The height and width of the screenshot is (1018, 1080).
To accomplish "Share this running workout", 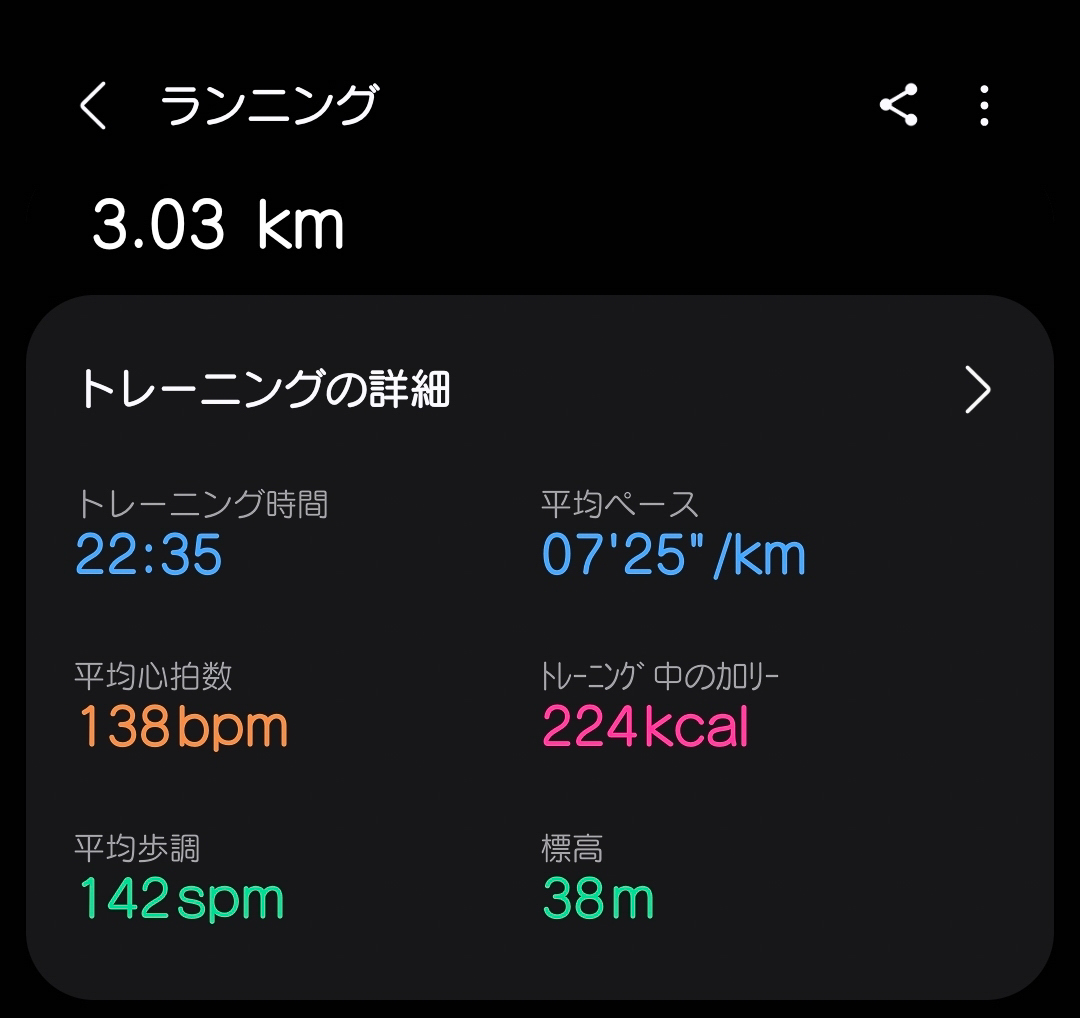I will tap(898, 105).
